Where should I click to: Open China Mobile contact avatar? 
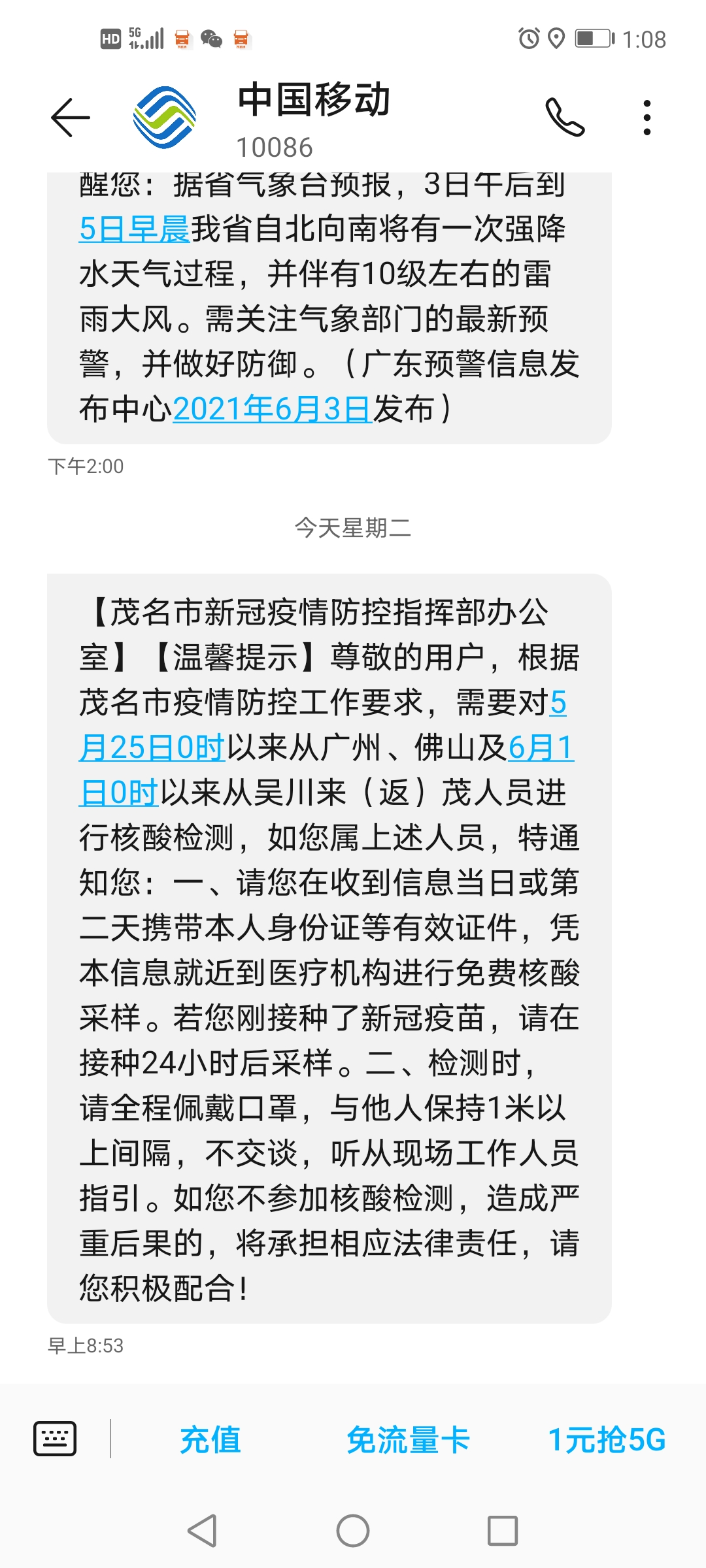coord(164,118)
